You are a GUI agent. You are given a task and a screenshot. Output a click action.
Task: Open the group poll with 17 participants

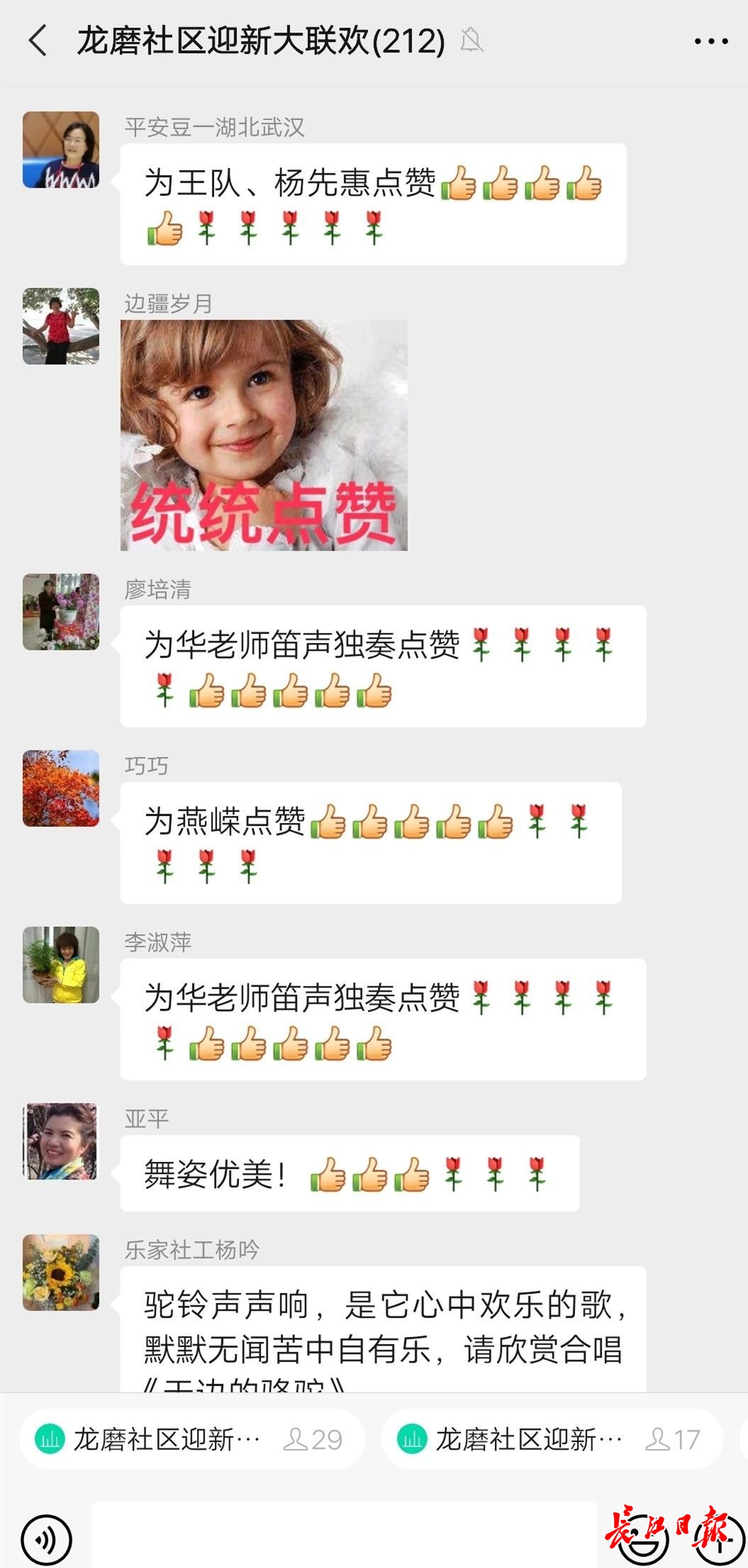coord(552,1440)
